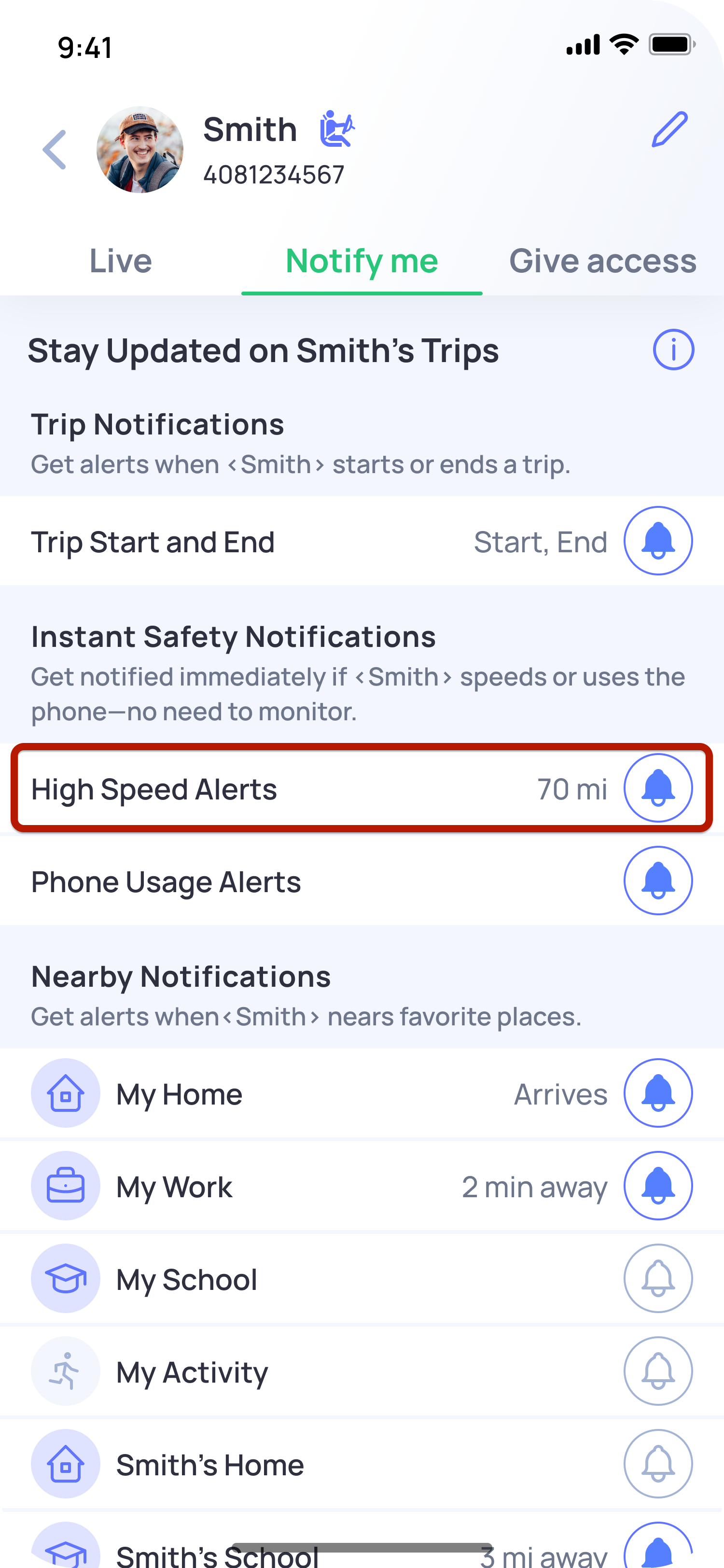This screenshot has height=1568, width=724.
Task: Enable the My School notification bell
Action: click(658, 1278)
